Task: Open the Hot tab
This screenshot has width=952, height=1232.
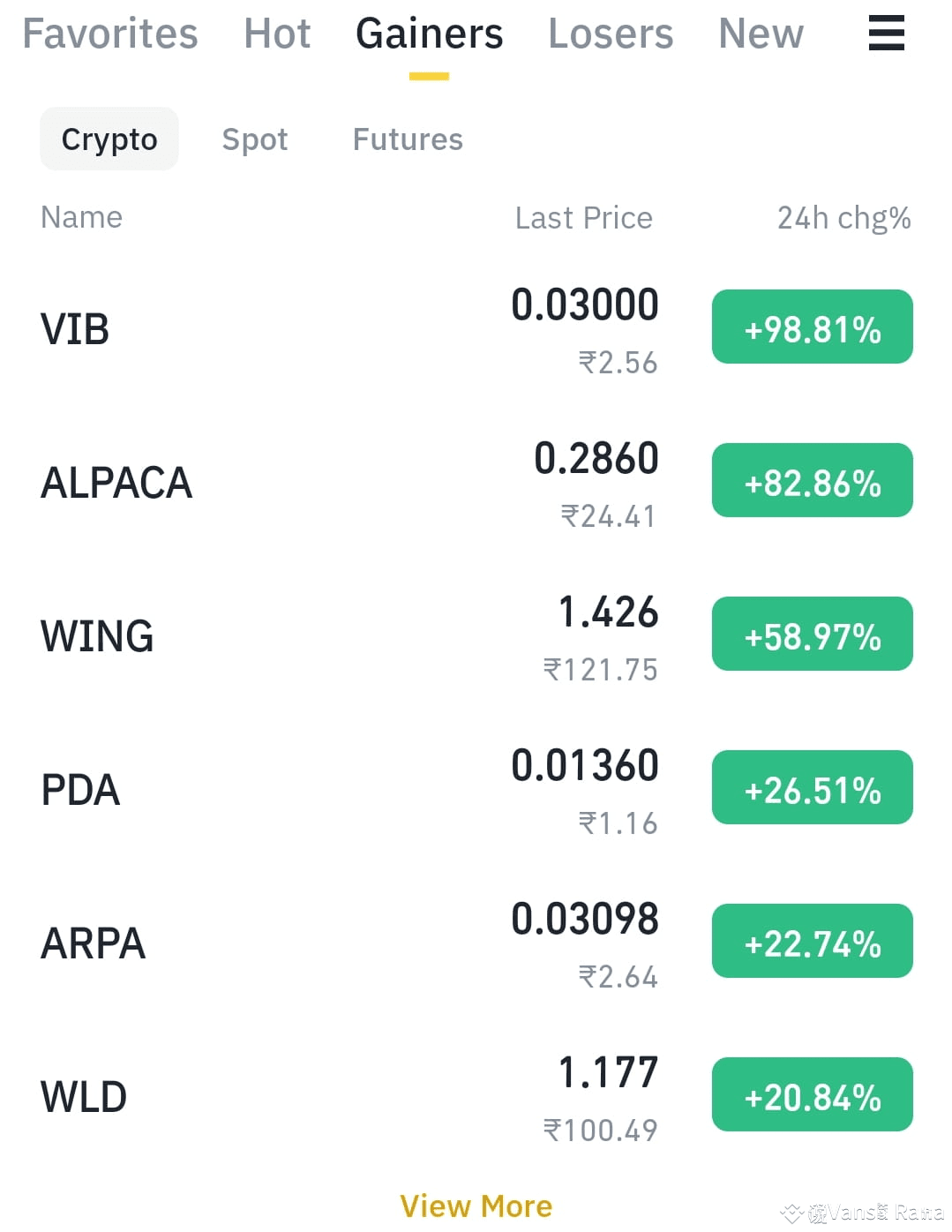Action: [x=277, y=34]
